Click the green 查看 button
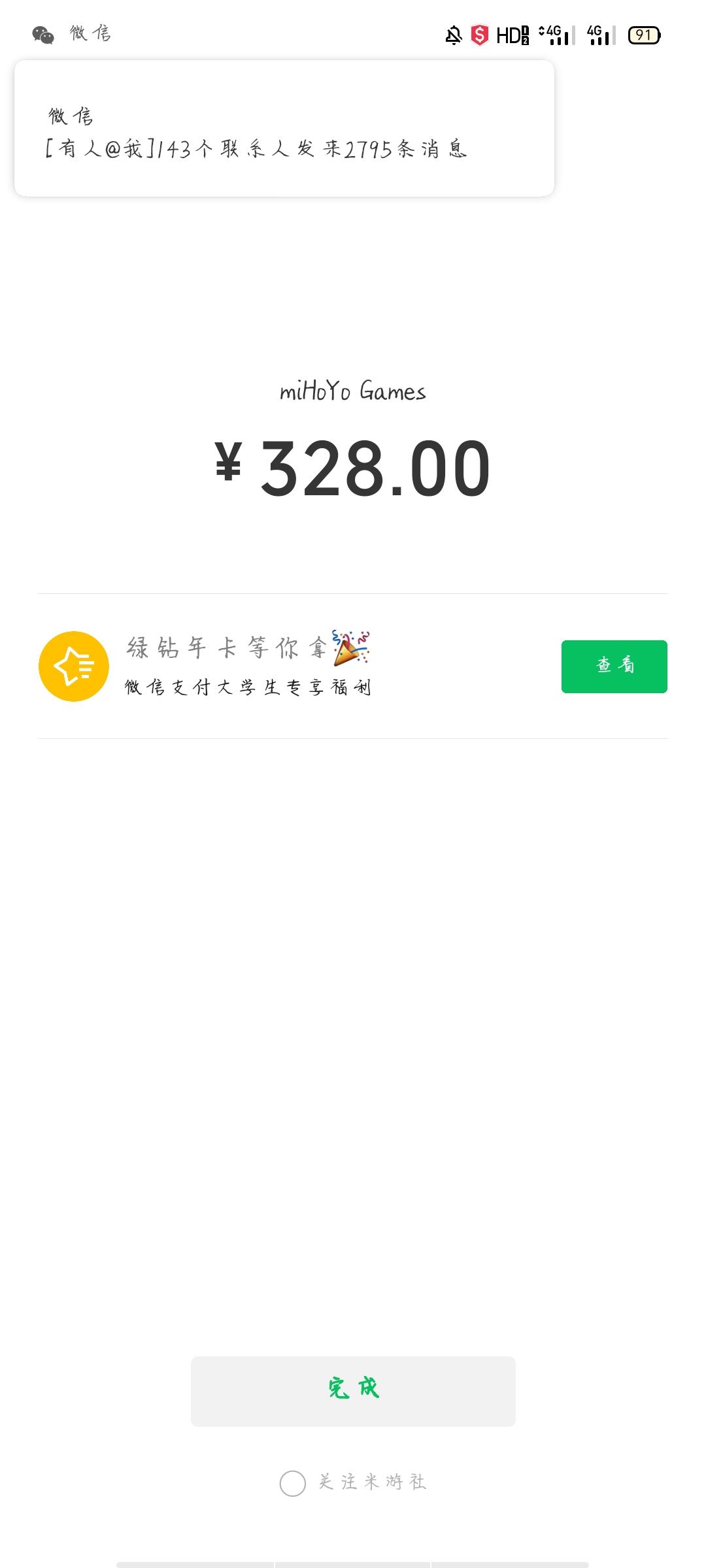Screen dimensions: 706x1568 pos(614,665)
